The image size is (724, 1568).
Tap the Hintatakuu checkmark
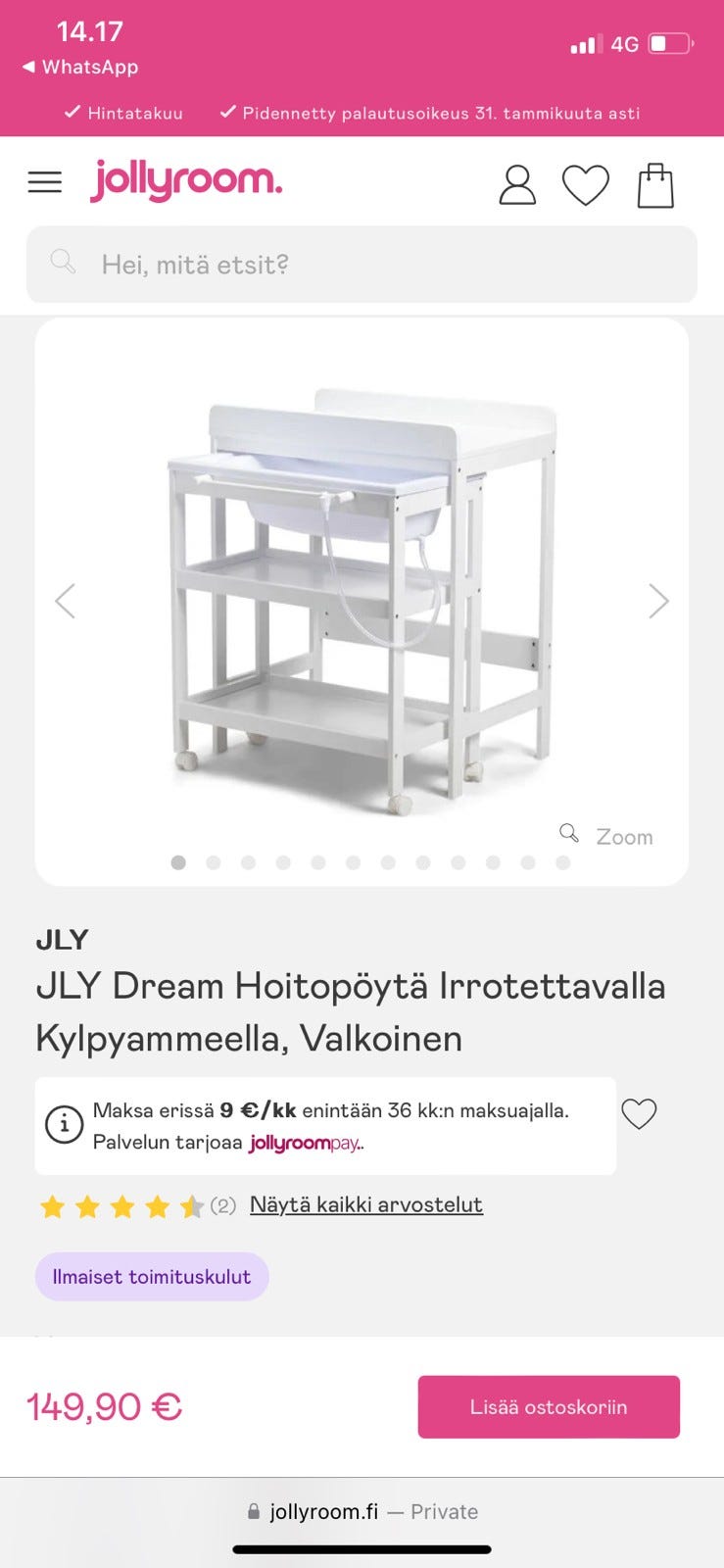(x=72, y=112)
